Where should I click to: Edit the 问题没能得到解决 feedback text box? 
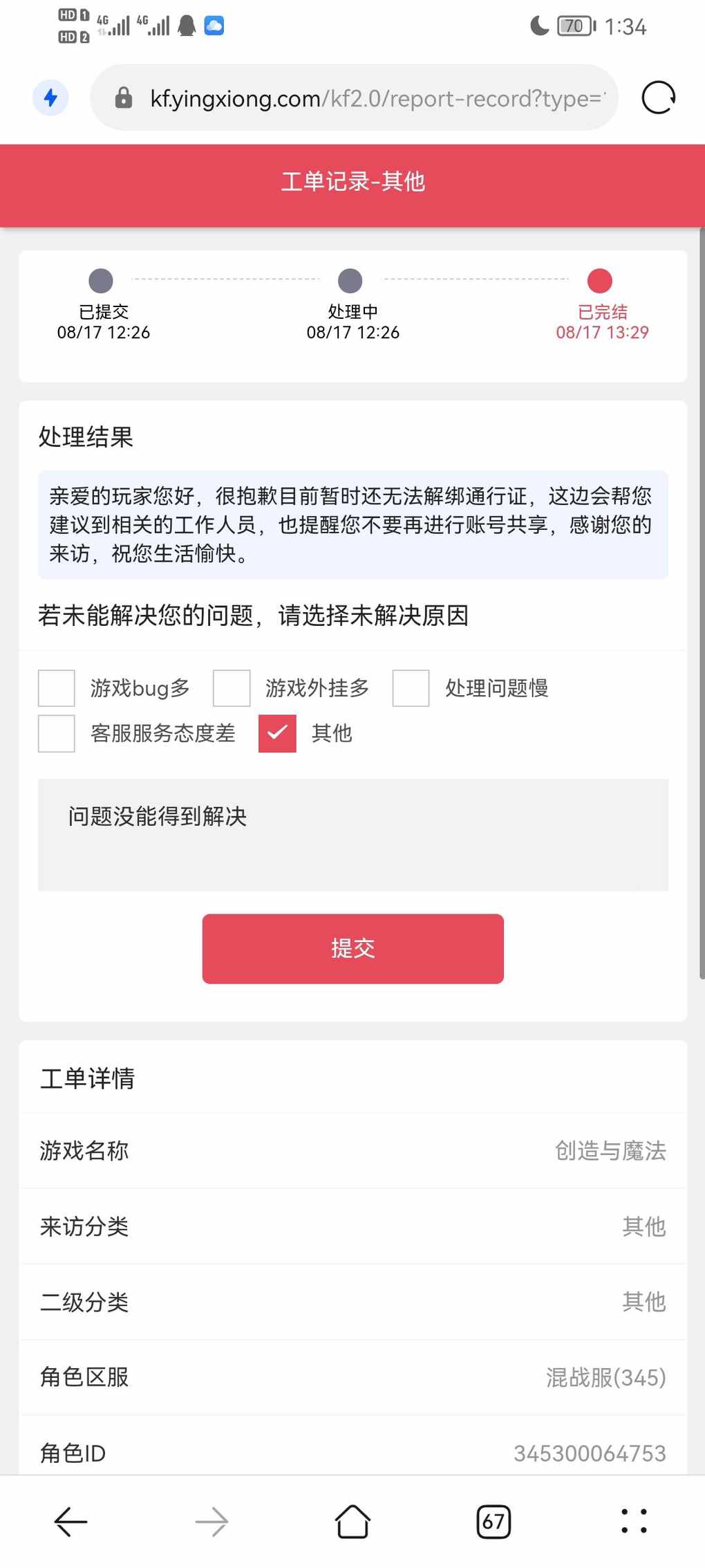(352, 835)
